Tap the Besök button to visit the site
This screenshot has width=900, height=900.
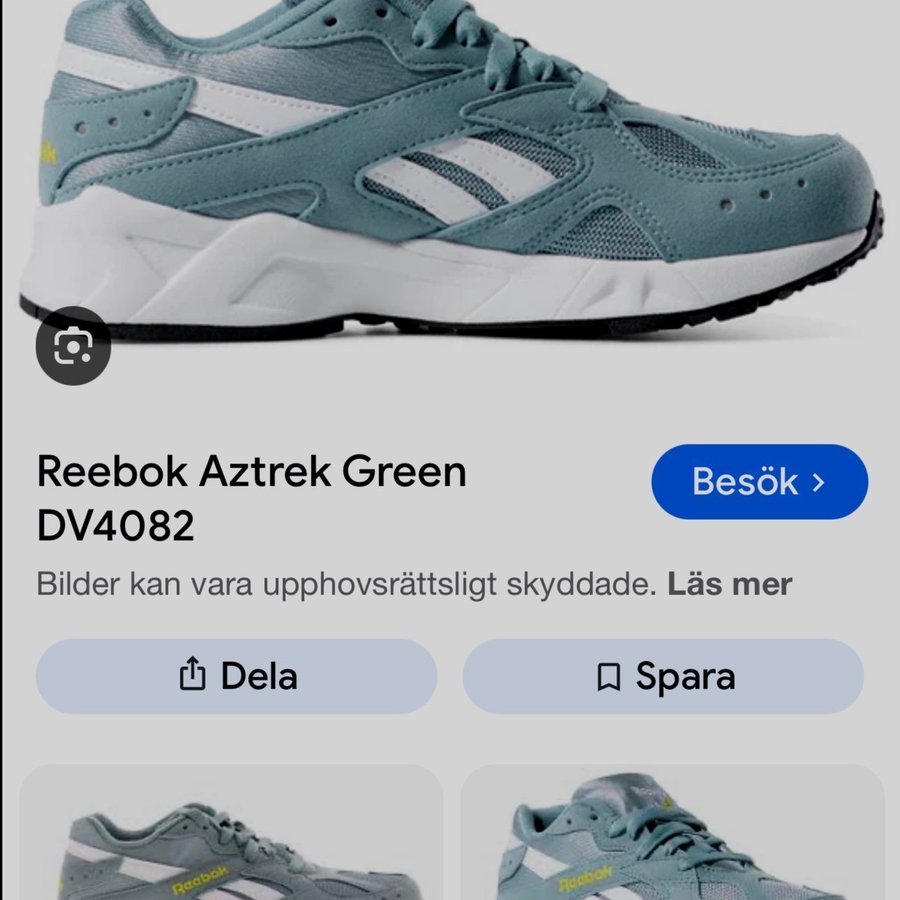point(759,482)
